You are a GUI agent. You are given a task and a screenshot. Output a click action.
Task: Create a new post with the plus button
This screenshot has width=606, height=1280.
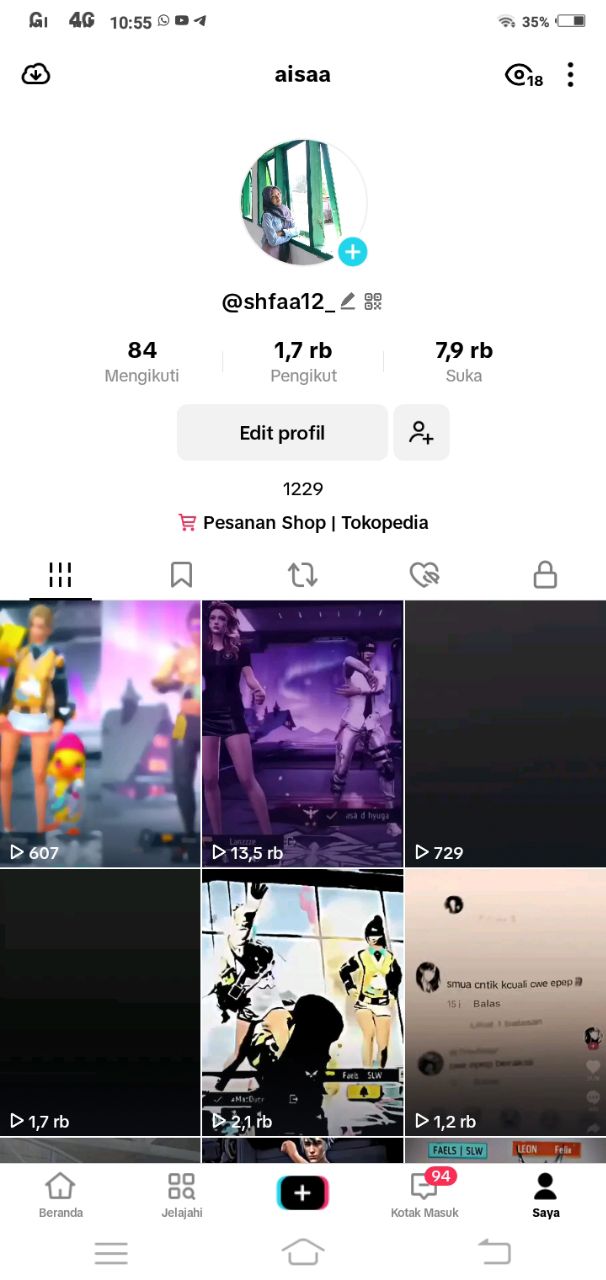(x=303, y=1192)
